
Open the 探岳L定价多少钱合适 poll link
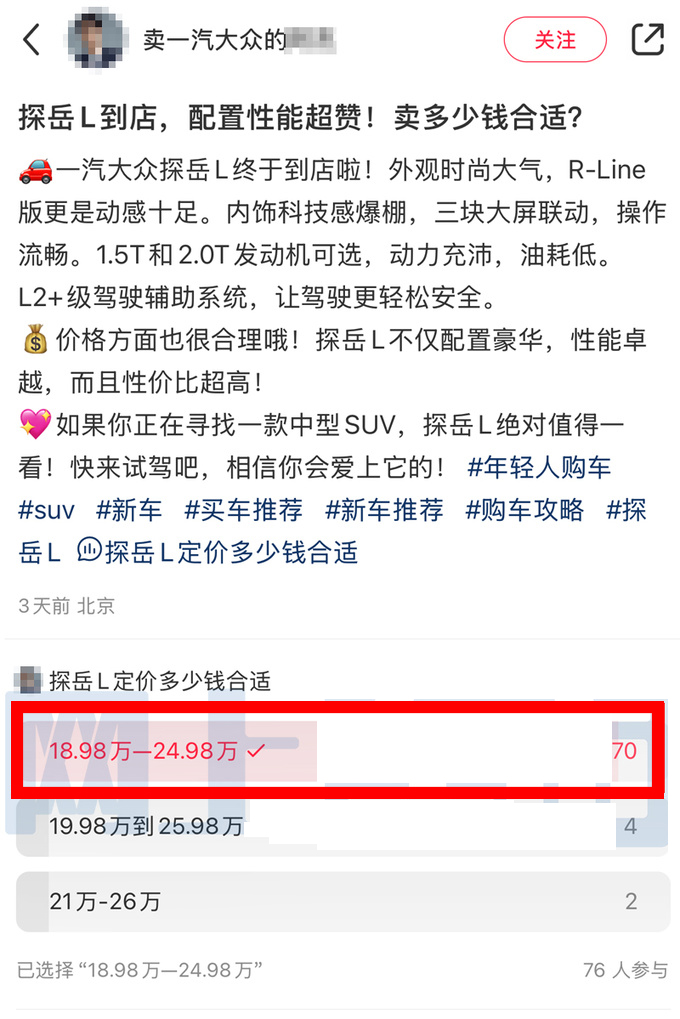(218, 551)
